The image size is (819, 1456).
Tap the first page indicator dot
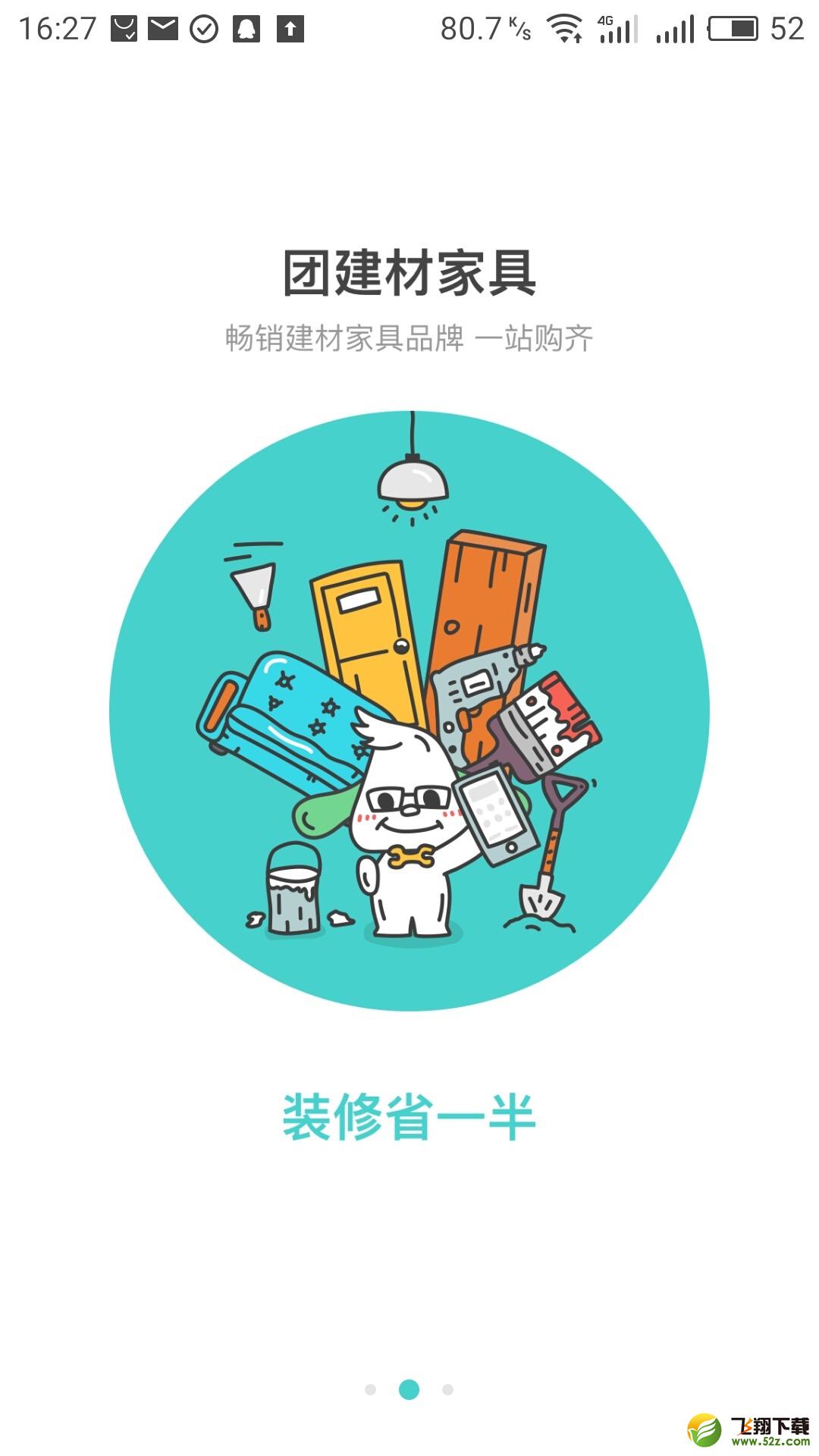[x=370, y=1389]
